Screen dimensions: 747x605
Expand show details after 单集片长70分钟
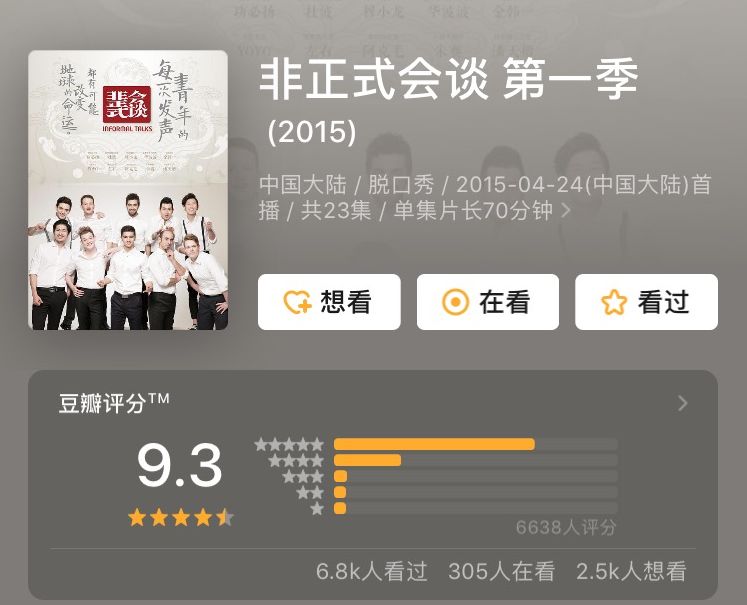(x=566, y=211)
